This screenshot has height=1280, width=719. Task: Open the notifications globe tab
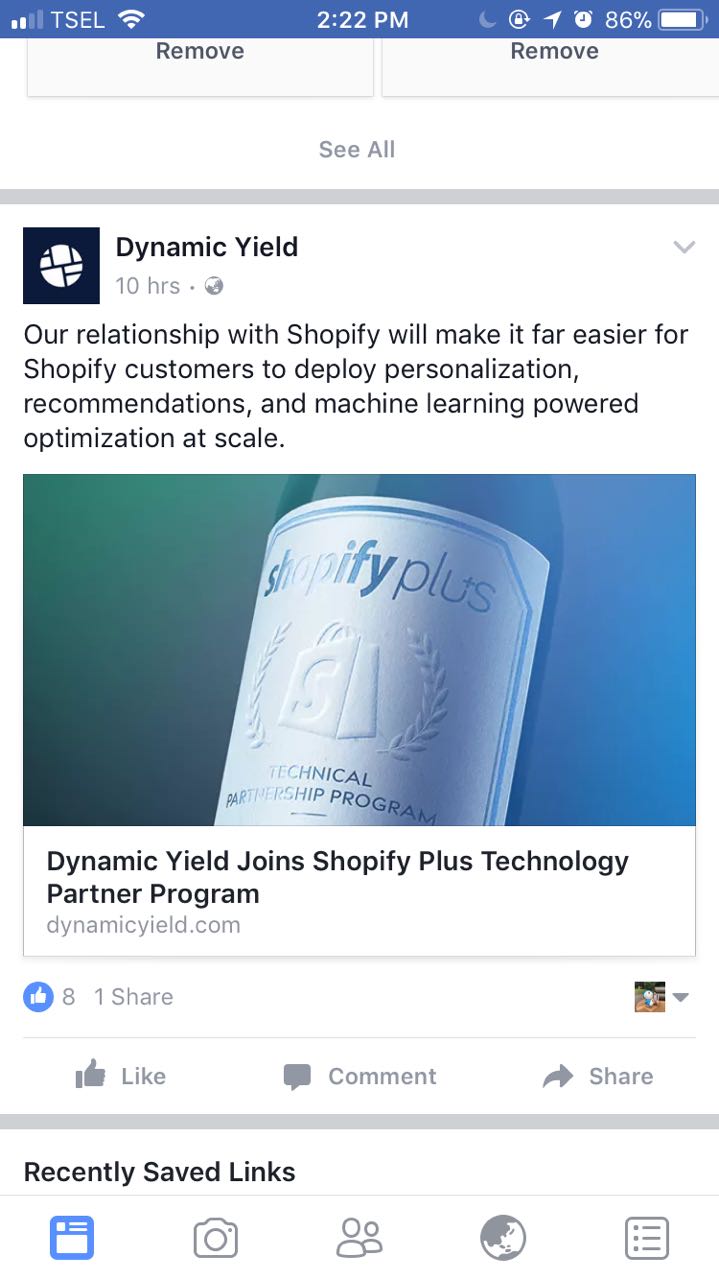[503, 1238]
